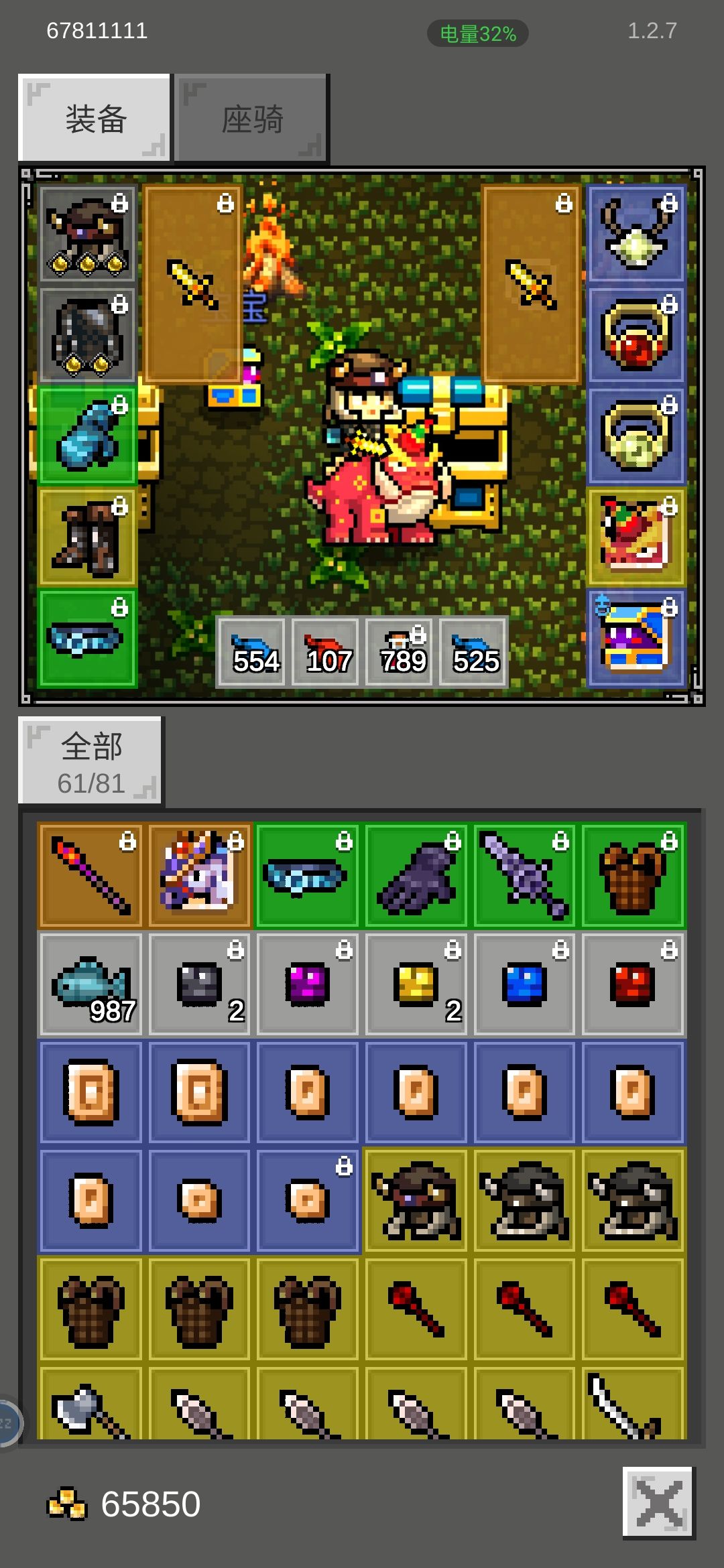
Task: Tap the equipped helmet slot
Action: tap(88, 233)
